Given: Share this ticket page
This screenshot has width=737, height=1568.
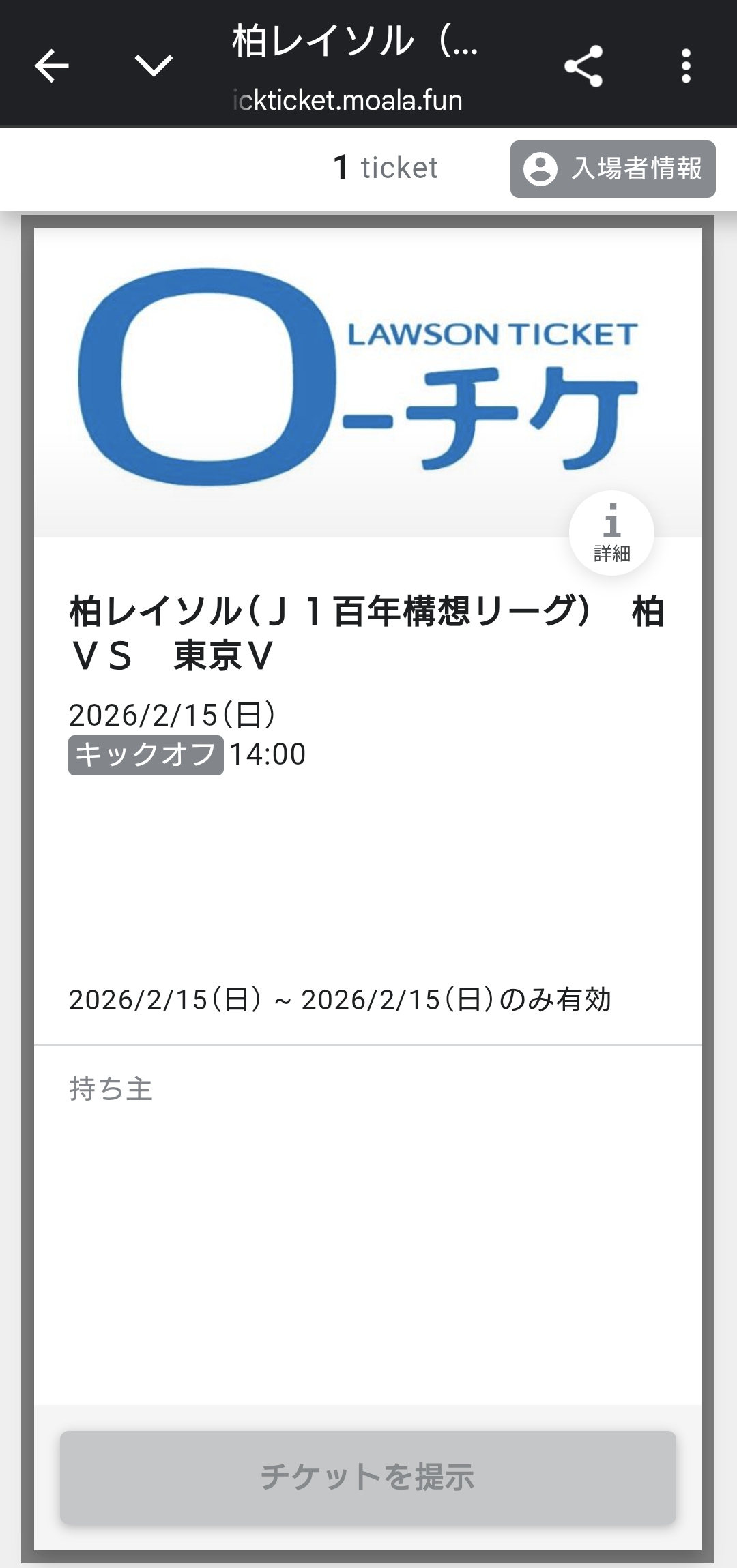Looking at the screenshot, I should click(583, 66).
